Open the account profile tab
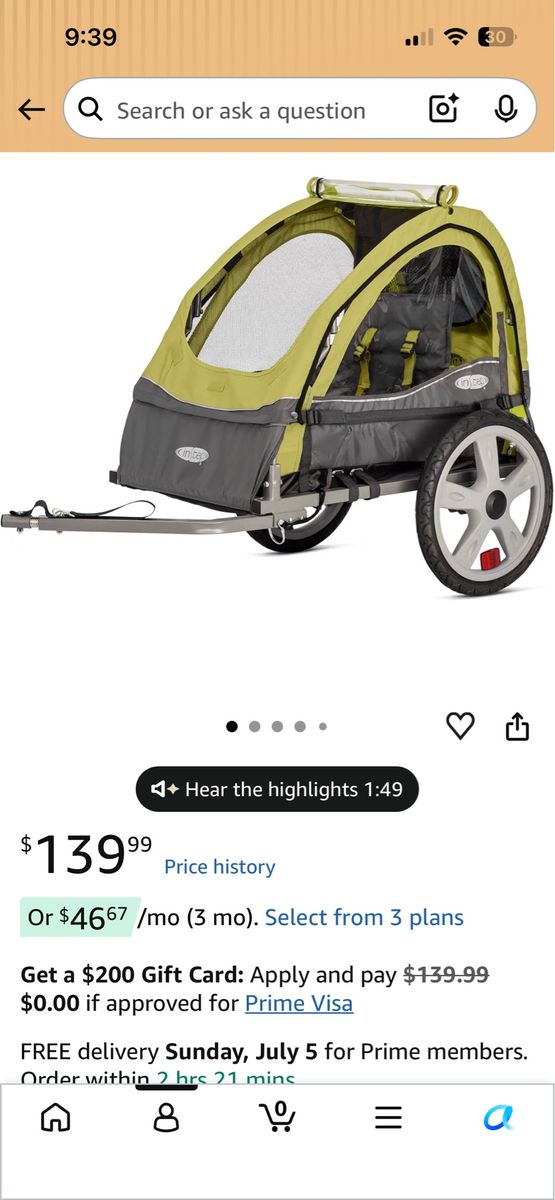The height and width of the screenshot is (1200, 555). [x=166, y=1117]
